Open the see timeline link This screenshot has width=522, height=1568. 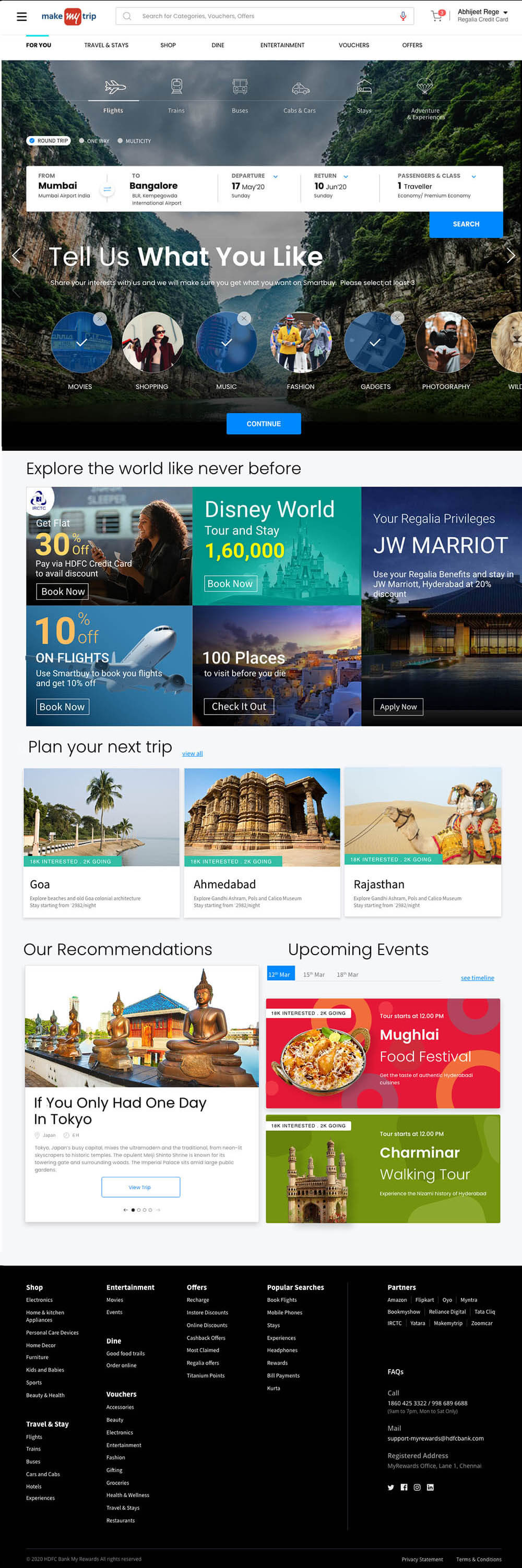coord(477,978)
